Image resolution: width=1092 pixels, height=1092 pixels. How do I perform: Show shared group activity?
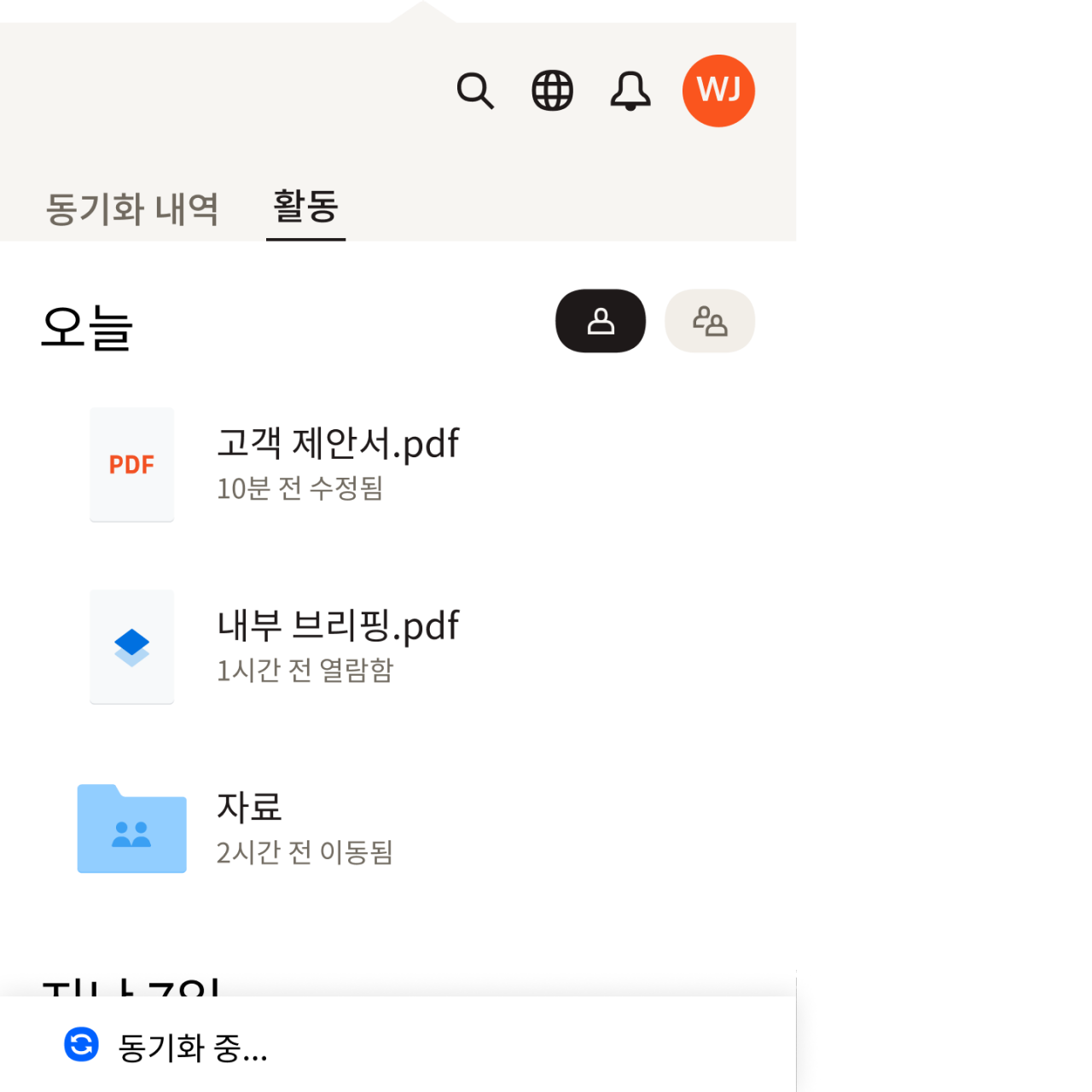tap(710, 321)
